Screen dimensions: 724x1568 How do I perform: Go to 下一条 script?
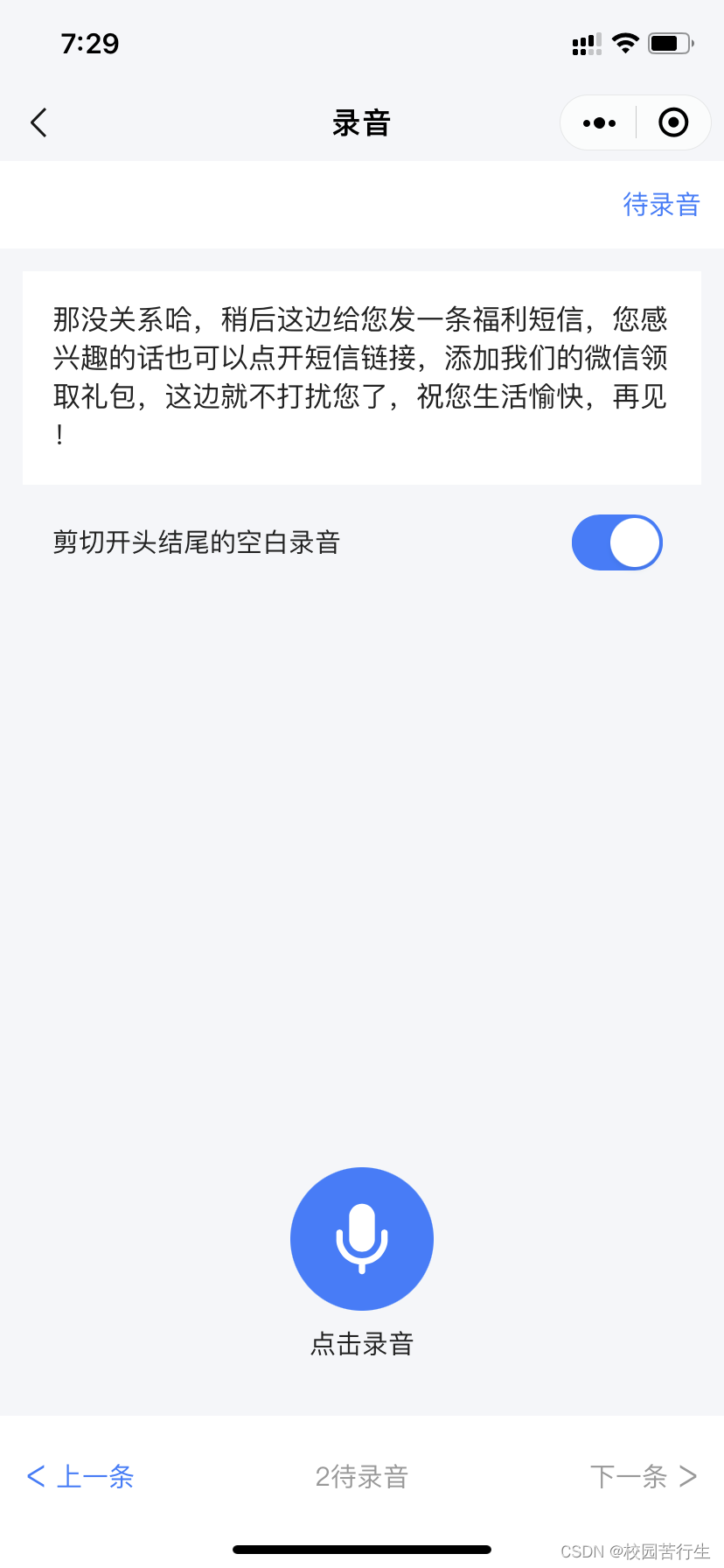[644, 1477]
